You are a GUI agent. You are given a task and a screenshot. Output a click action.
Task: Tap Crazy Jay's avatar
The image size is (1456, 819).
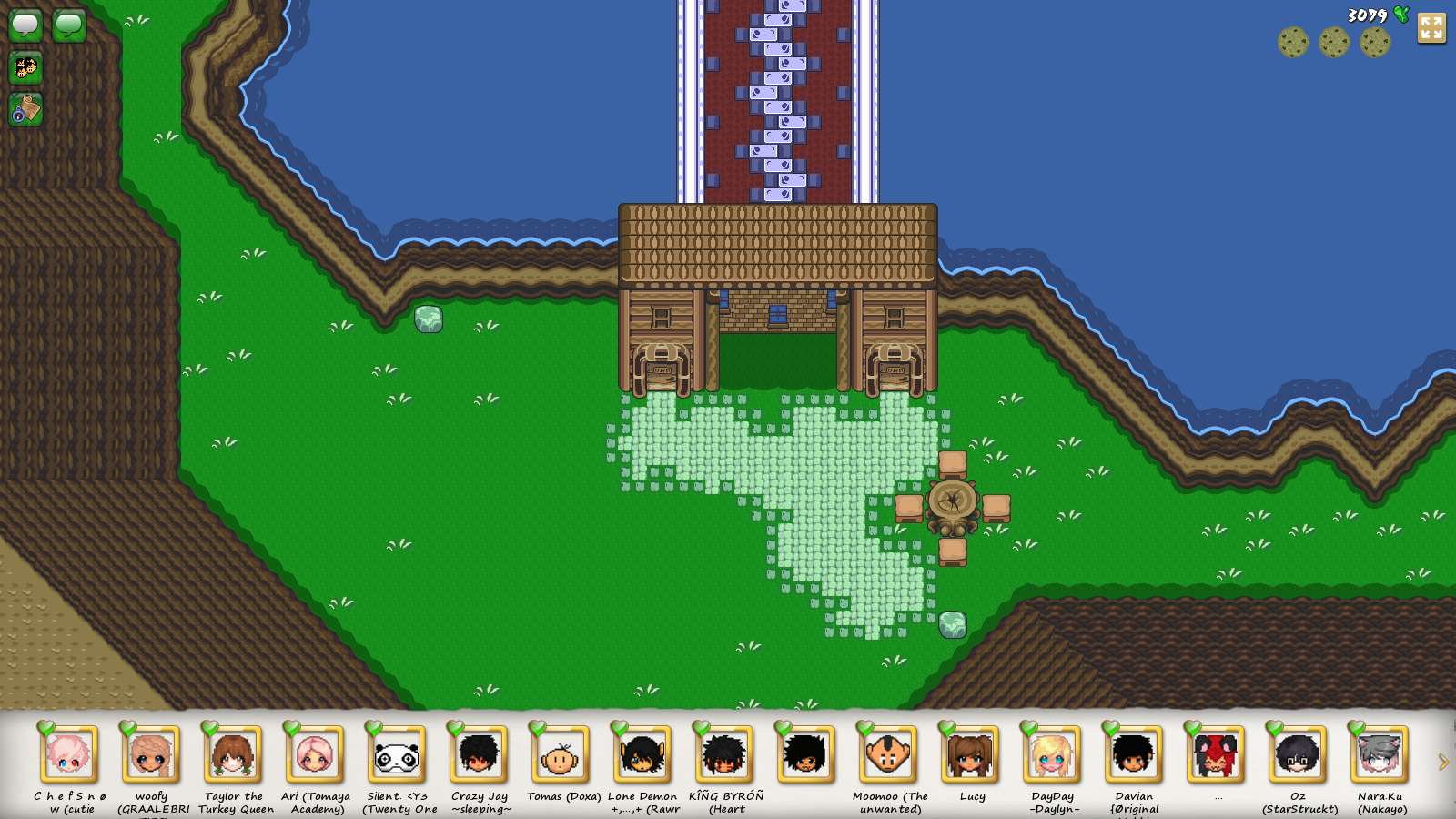[x=478, y=754]
